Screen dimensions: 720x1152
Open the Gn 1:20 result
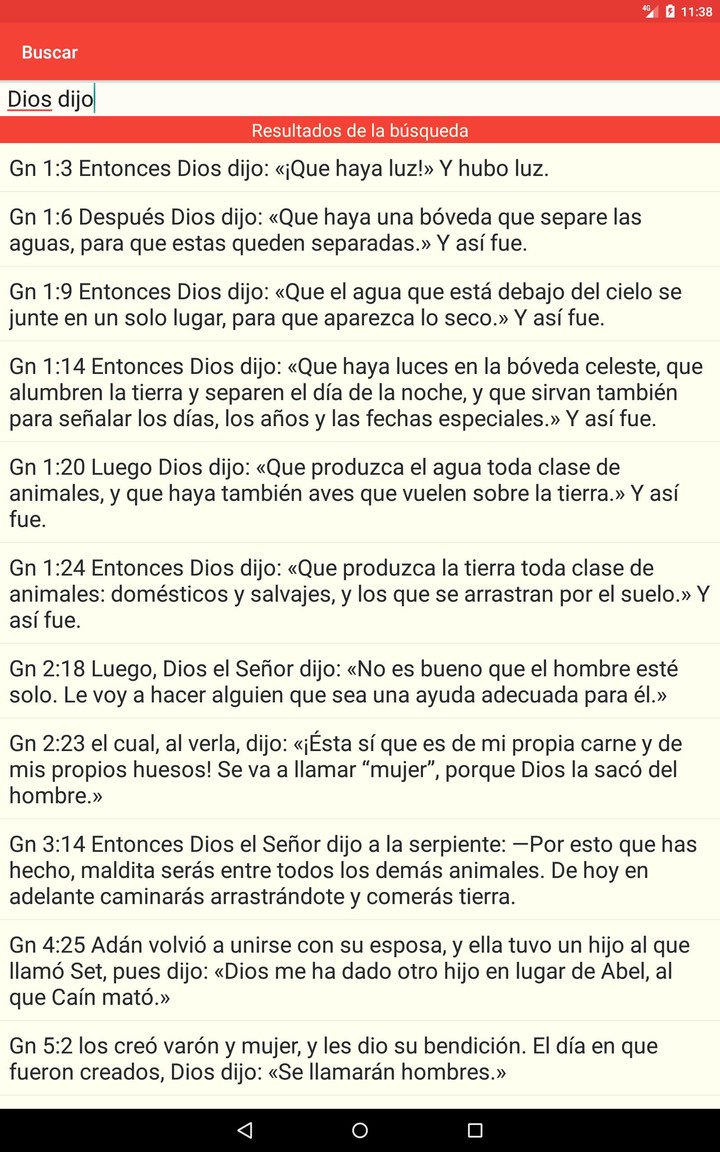click(x=360, y=493)
